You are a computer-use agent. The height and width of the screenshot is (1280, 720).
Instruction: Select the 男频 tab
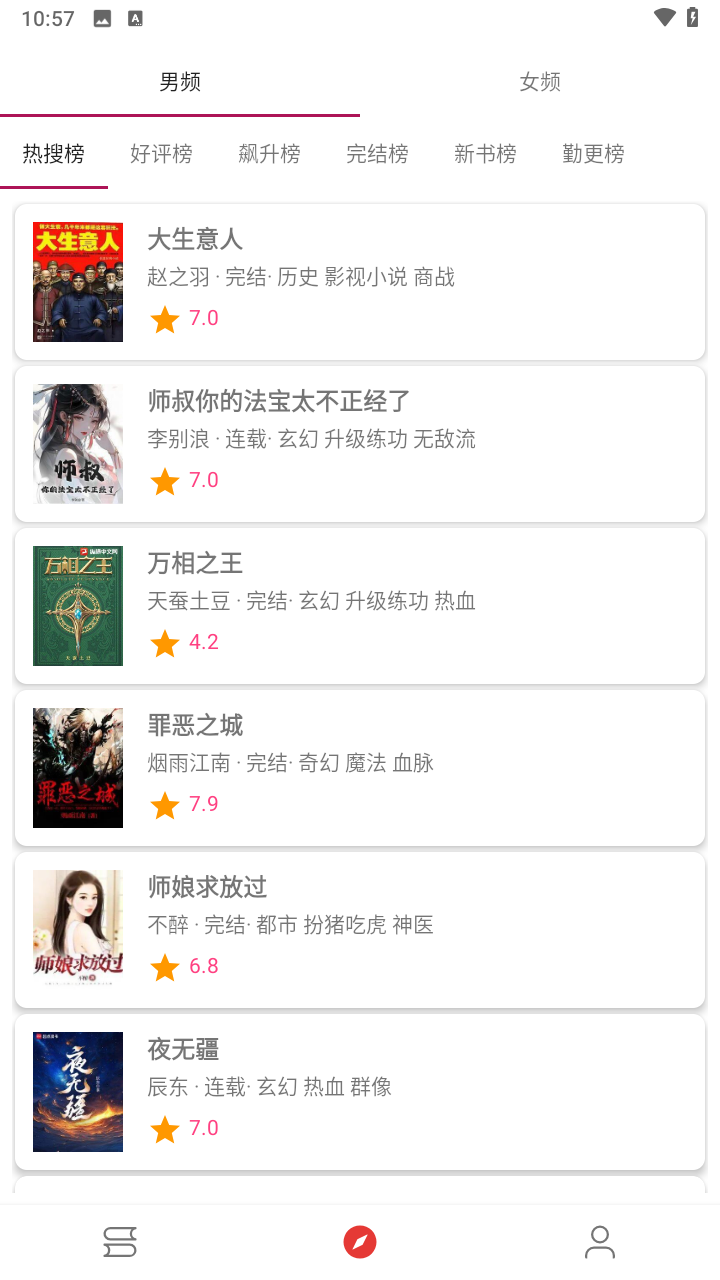[x=180, y=82]
